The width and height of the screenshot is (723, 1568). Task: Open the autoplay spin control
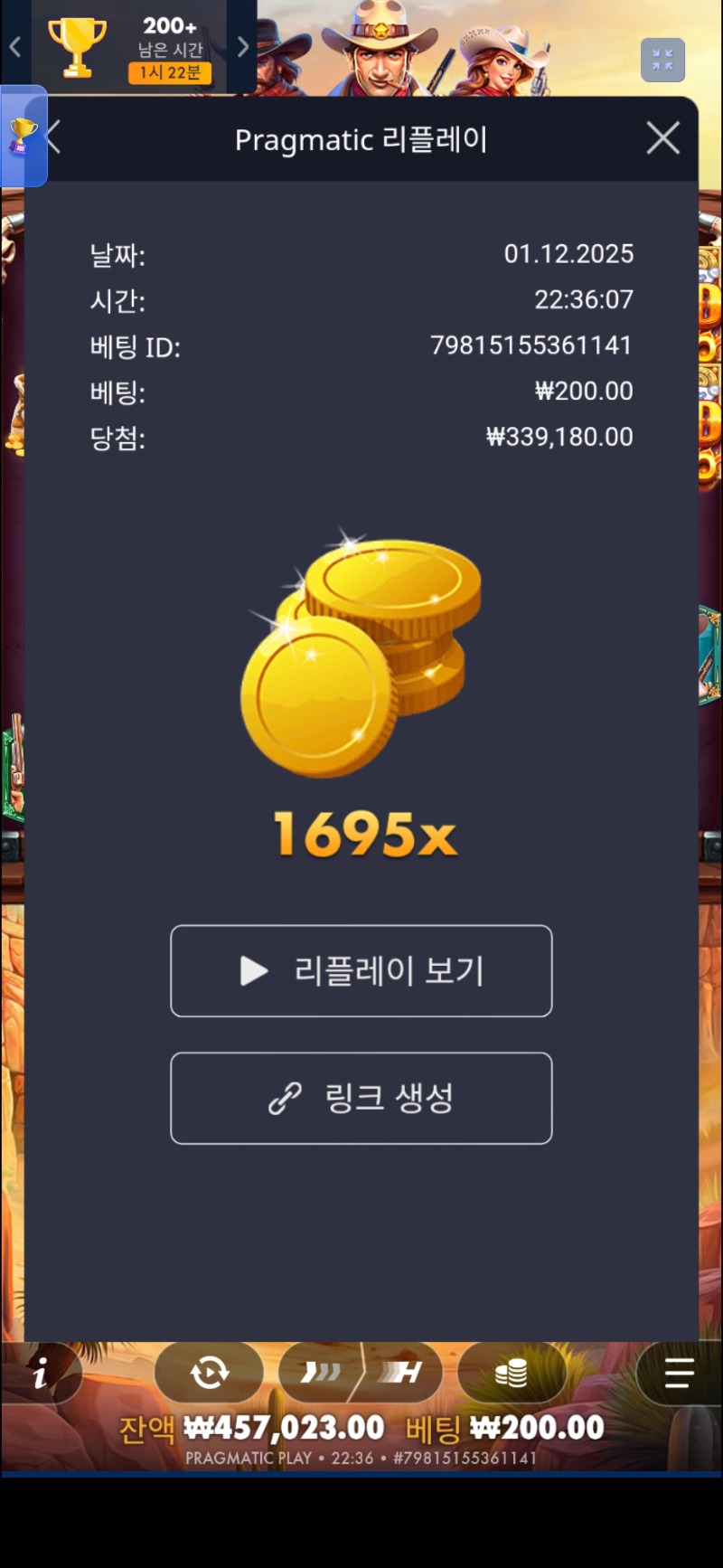pyautogui.click(x=210, y=1374)
